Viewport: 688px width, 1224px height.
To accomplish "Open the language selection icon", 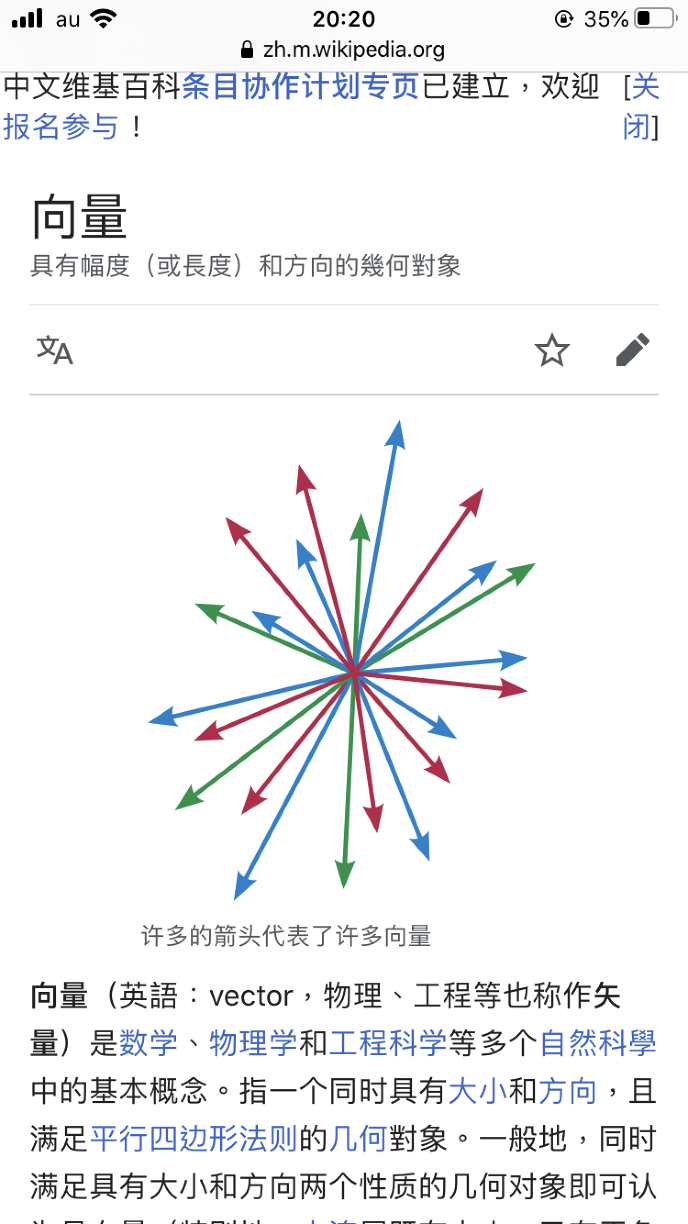I will pos(55,350).
